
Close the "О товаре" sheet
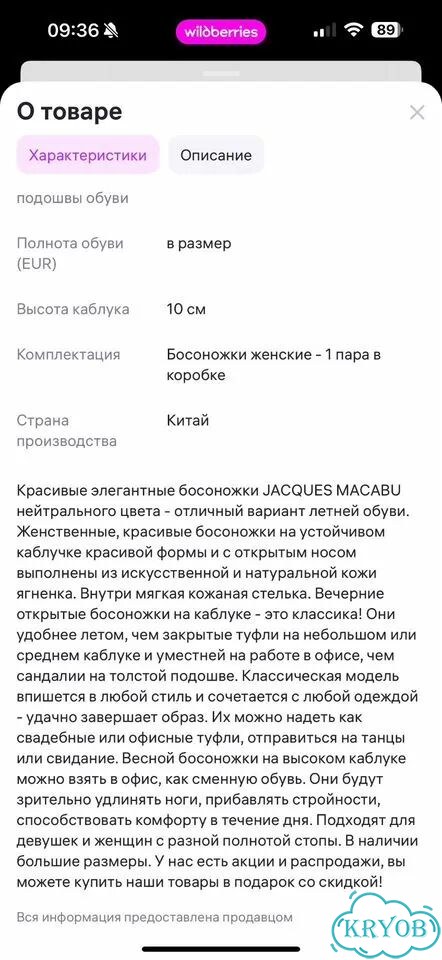(417, 113)
